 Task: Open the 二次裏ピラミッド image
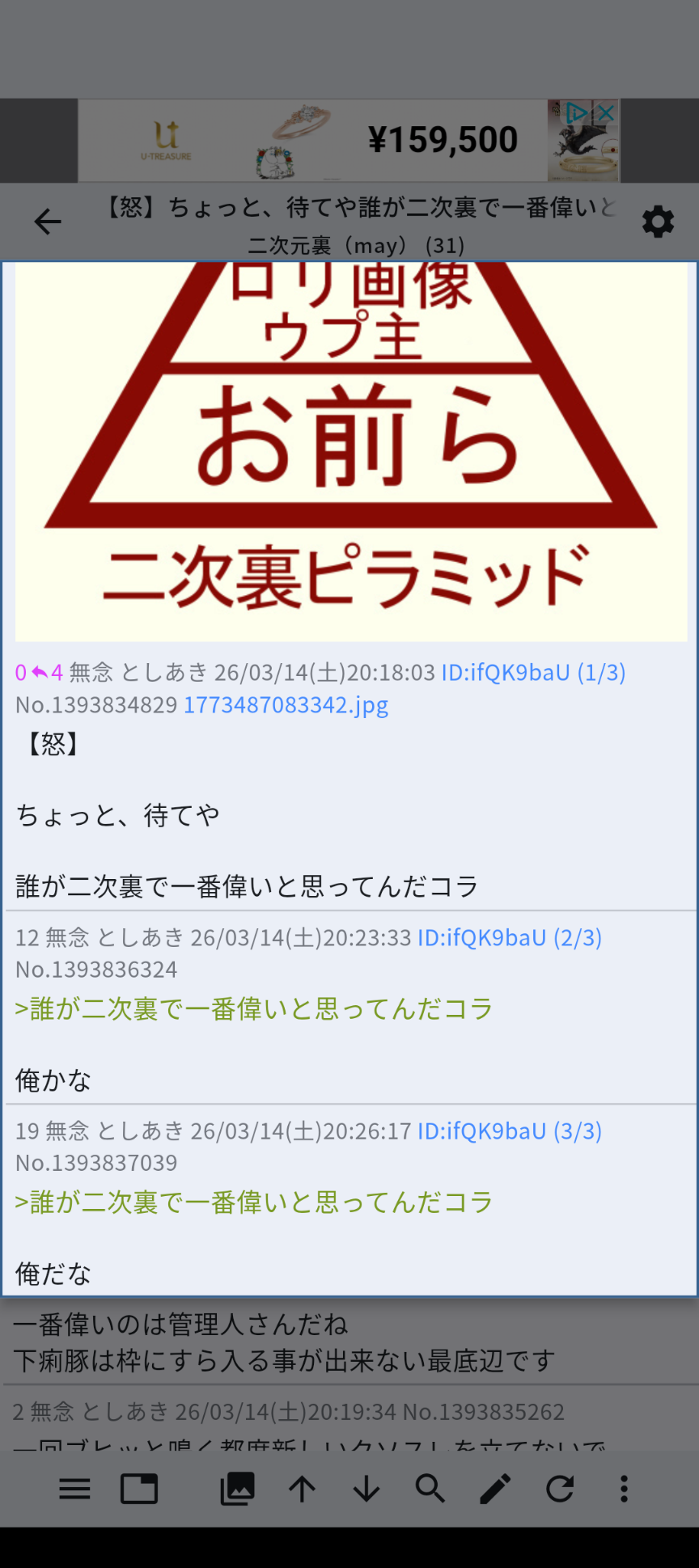pyautogui.click(x=350, y=451)
